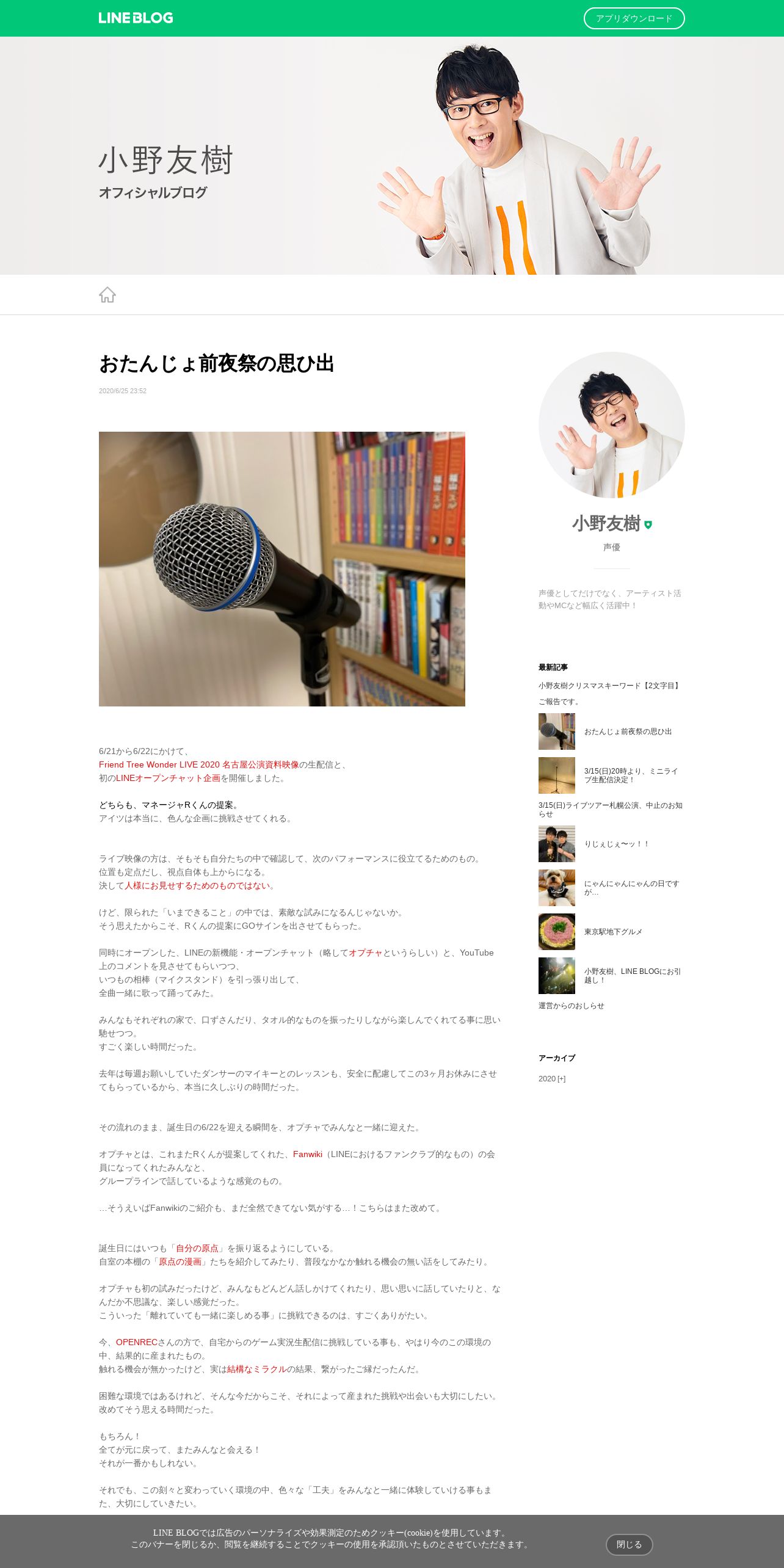Open recent post りじぇじぇ〜ッ！！
784x1568 pixels.
[611, 844]
